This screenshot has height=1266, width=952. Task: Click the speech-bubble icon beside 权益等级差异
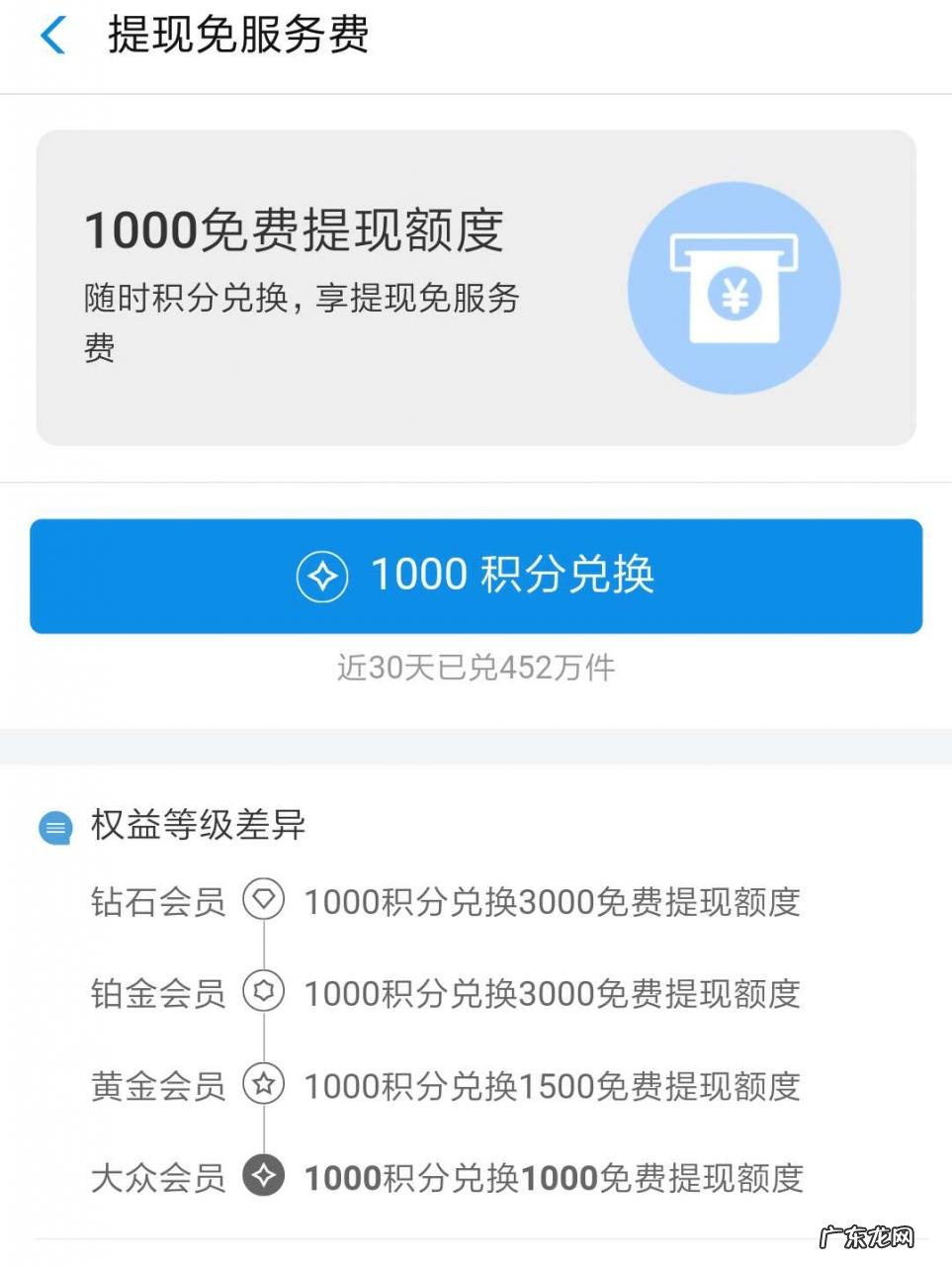click(56, 827)
